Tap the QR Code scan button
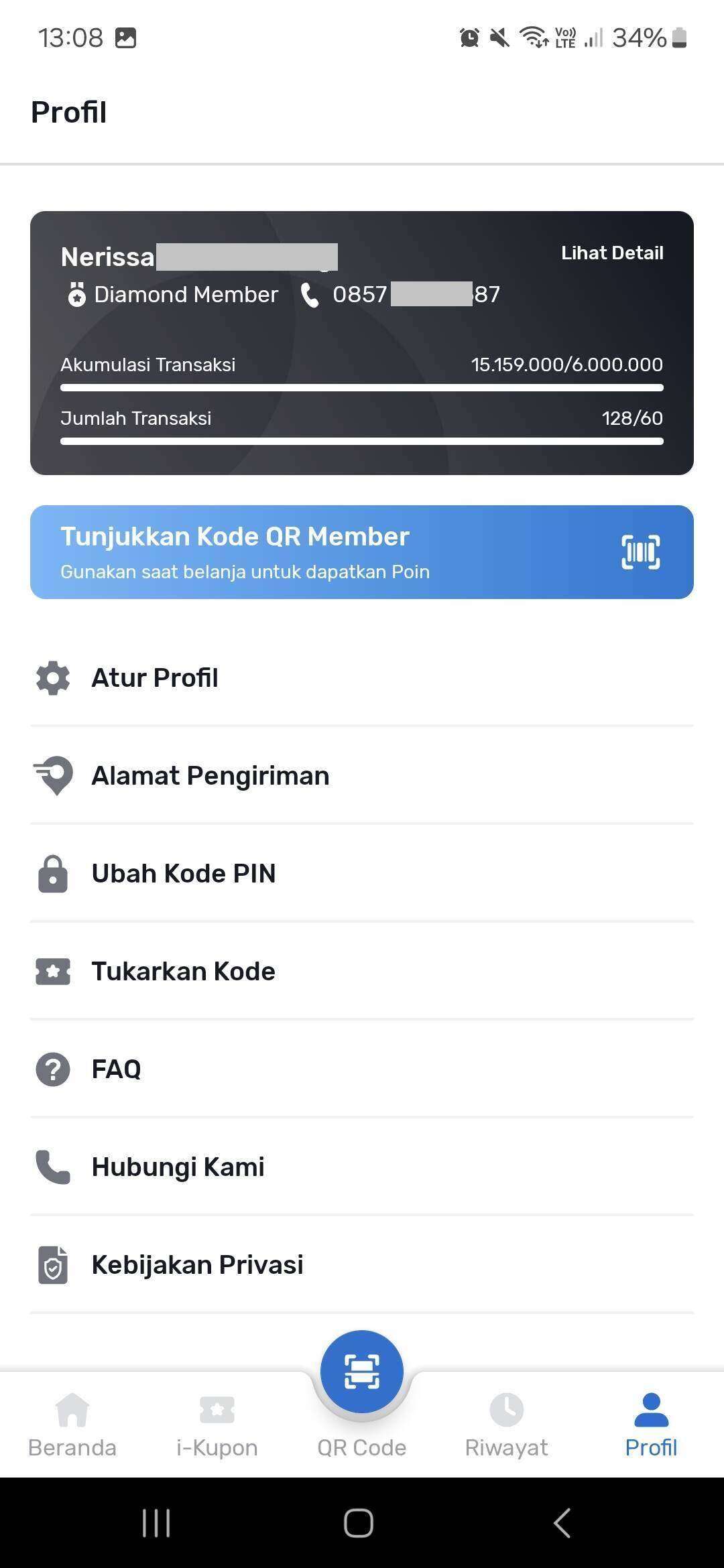 [x=362, y=1371]
